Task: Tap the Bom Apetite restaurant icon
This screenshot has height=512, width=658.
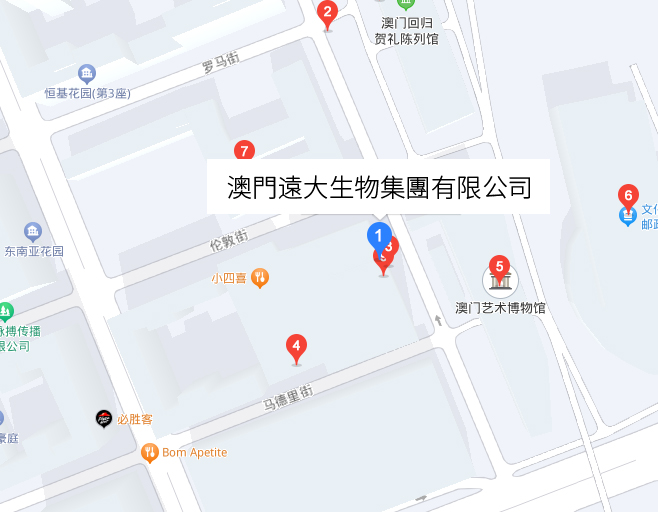Action: (150, 453)
